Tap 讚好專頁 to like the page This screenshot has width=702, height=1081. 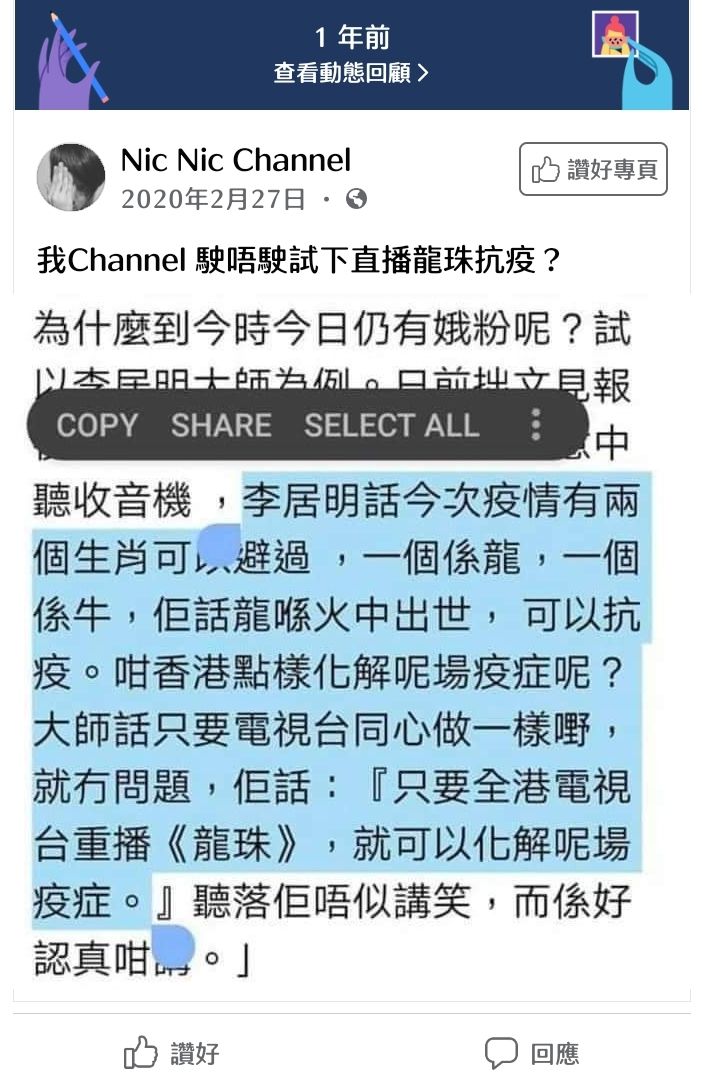(593, 170)
